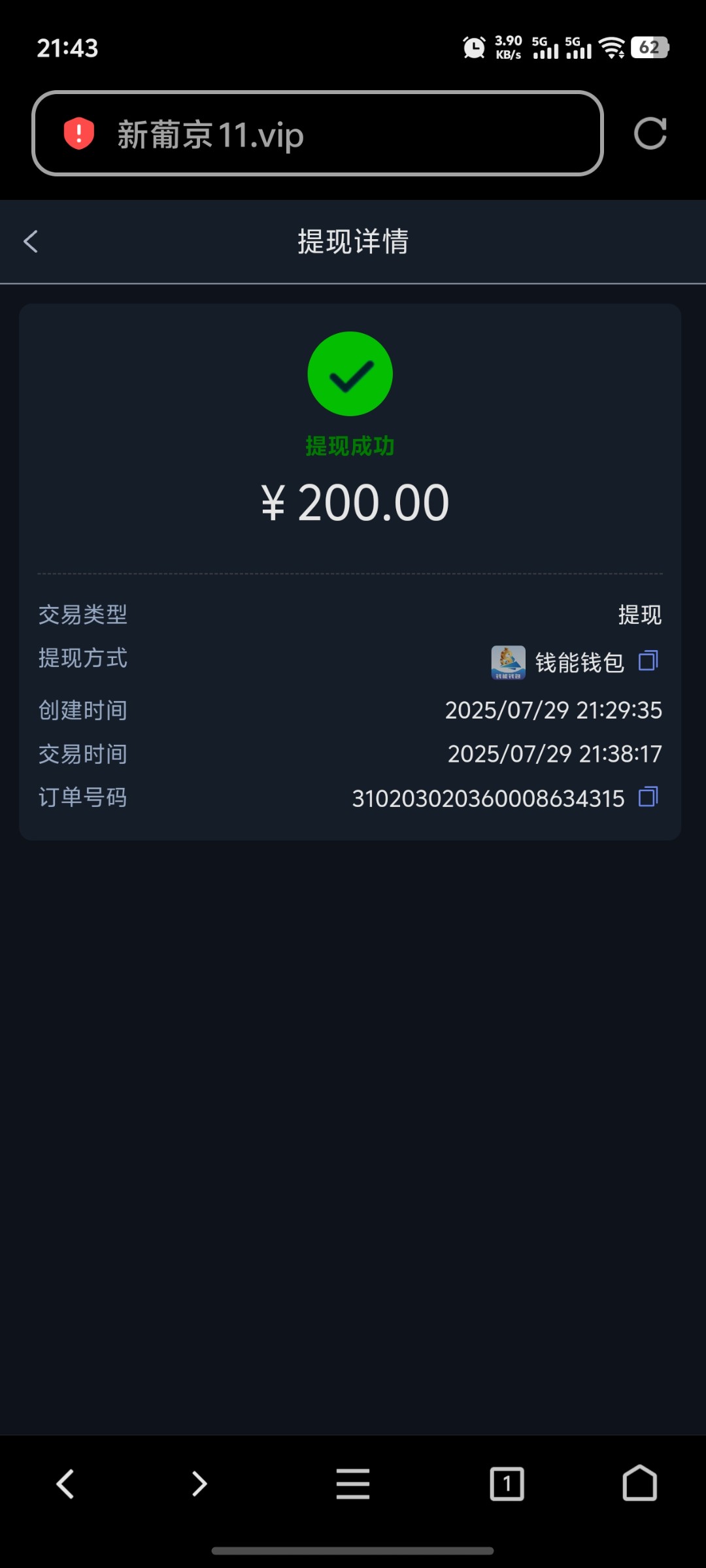This screenshot has height=1568, width=706.
Task: Copy the 钱能钱包 withdrawal method
Action: tap(648, 661)
